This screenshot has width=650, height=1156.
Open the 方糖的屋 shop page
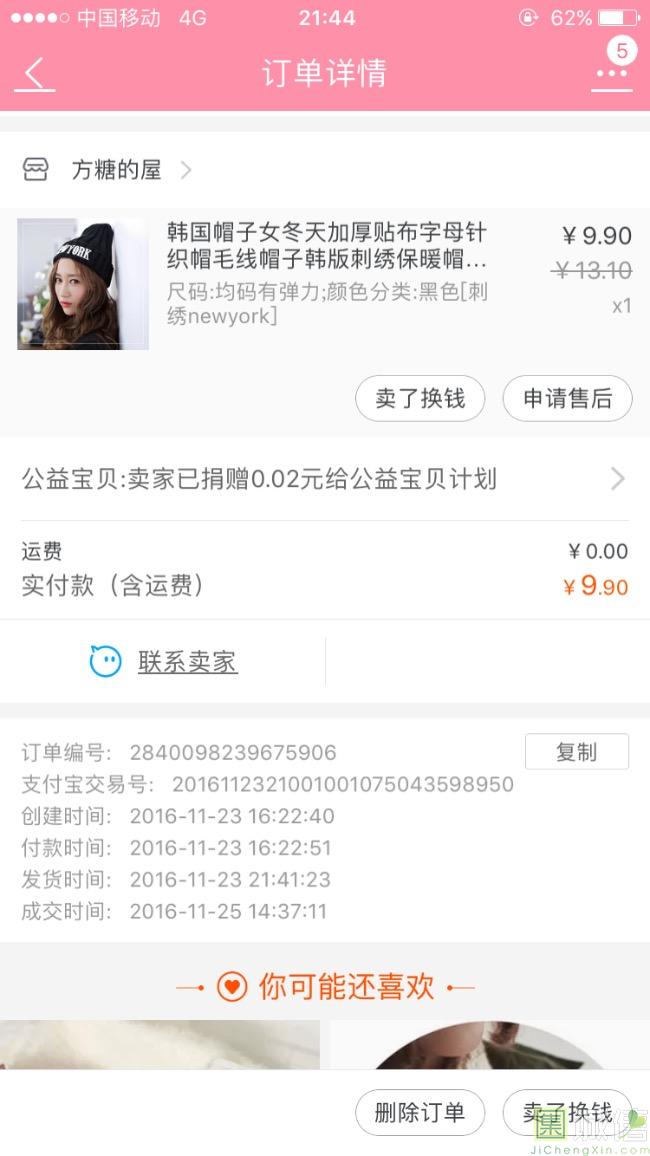tap(115, 170)
